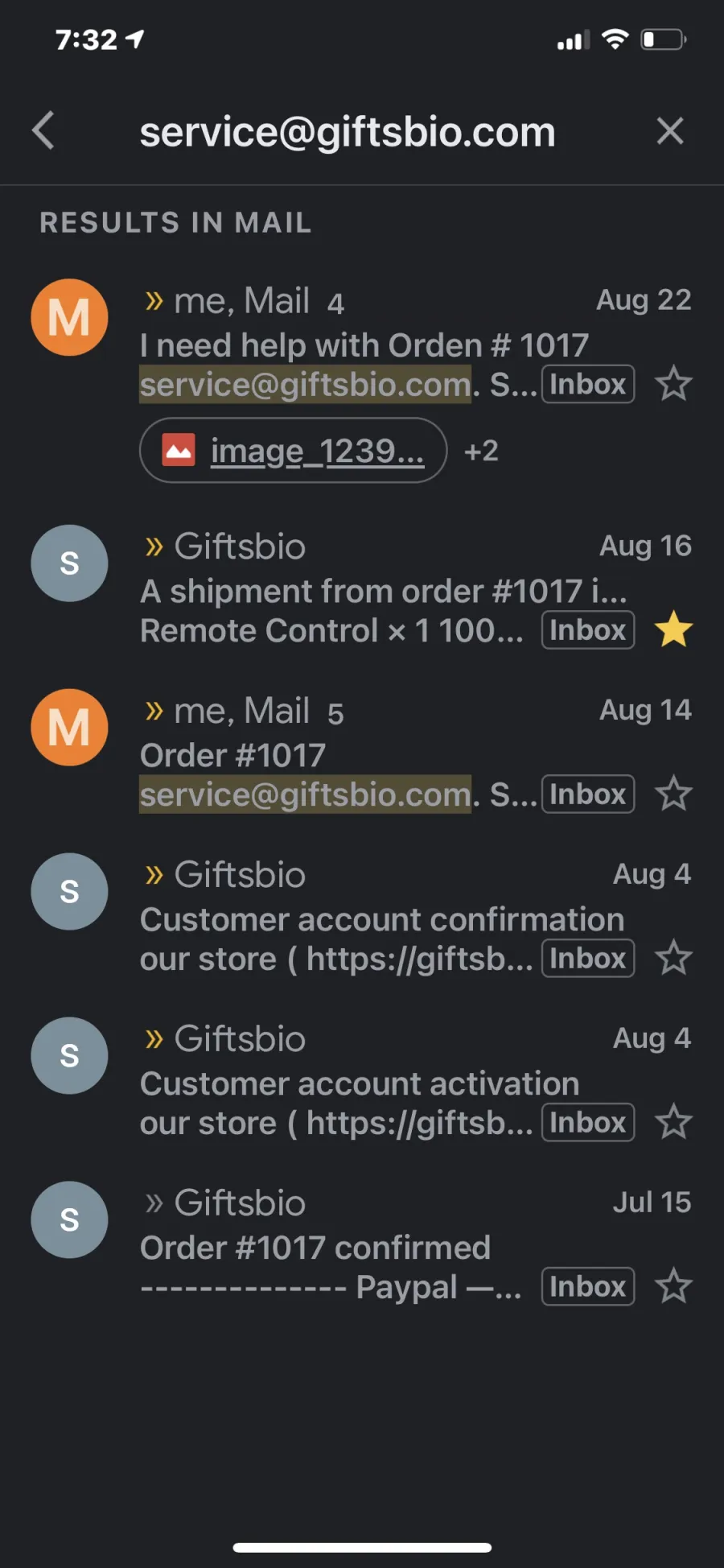Select the Jul 15 Giftsbio email via avatar

pos(69,1219)
